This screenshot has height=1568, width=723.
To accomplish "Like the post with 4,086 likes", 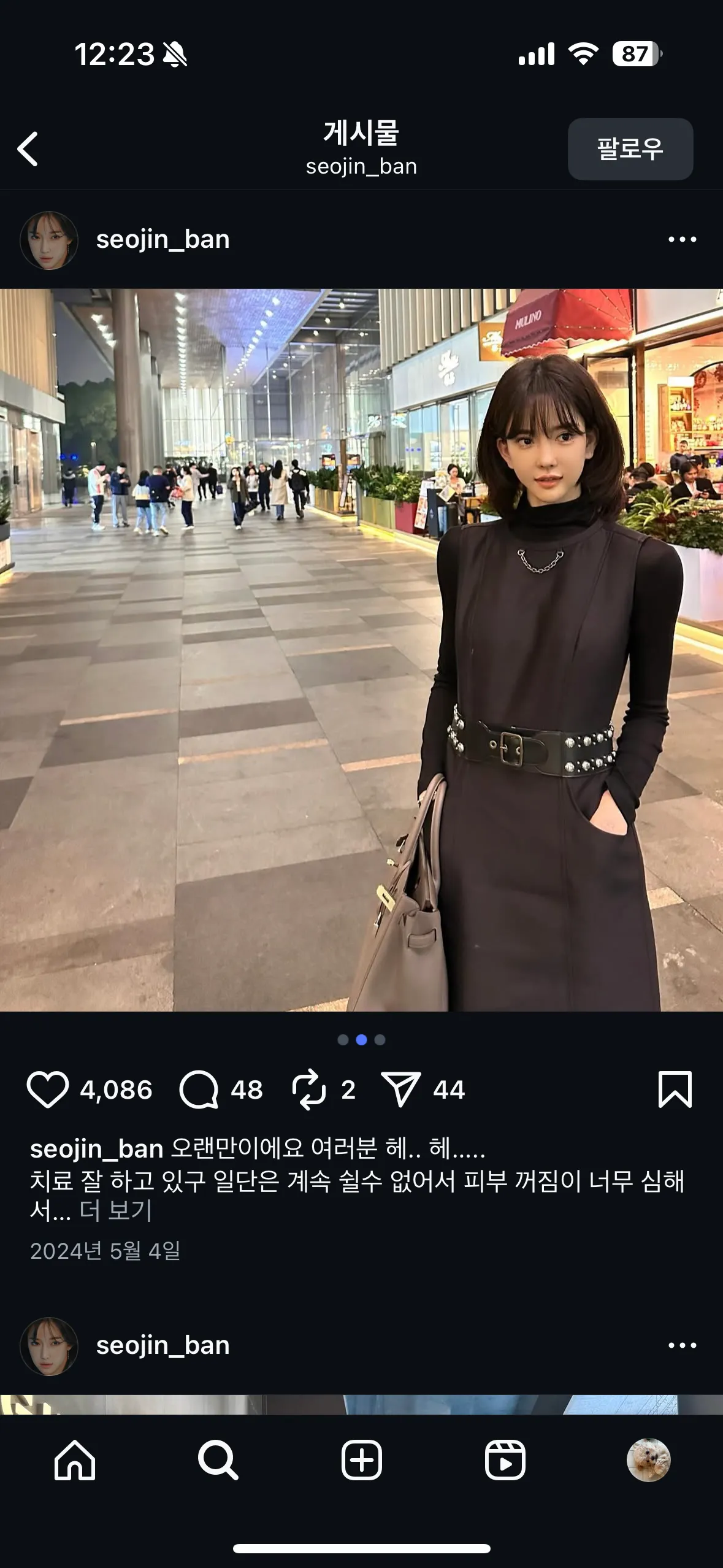I will pos(47,1090).
